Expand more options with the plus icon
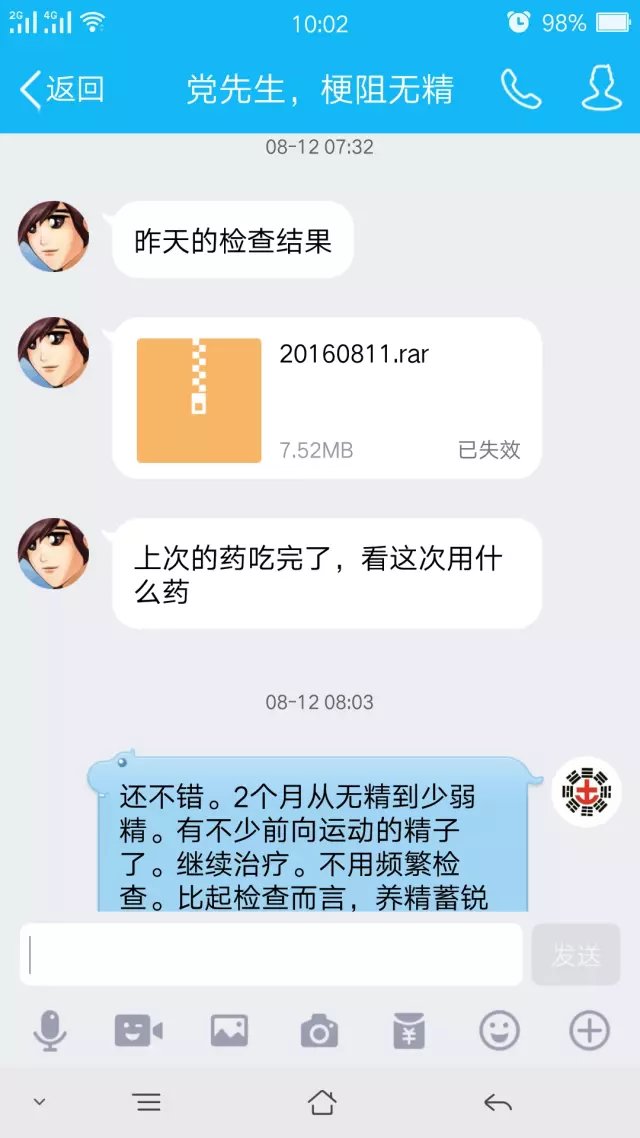The image size is (640, 1138). tap(589, 1031)
